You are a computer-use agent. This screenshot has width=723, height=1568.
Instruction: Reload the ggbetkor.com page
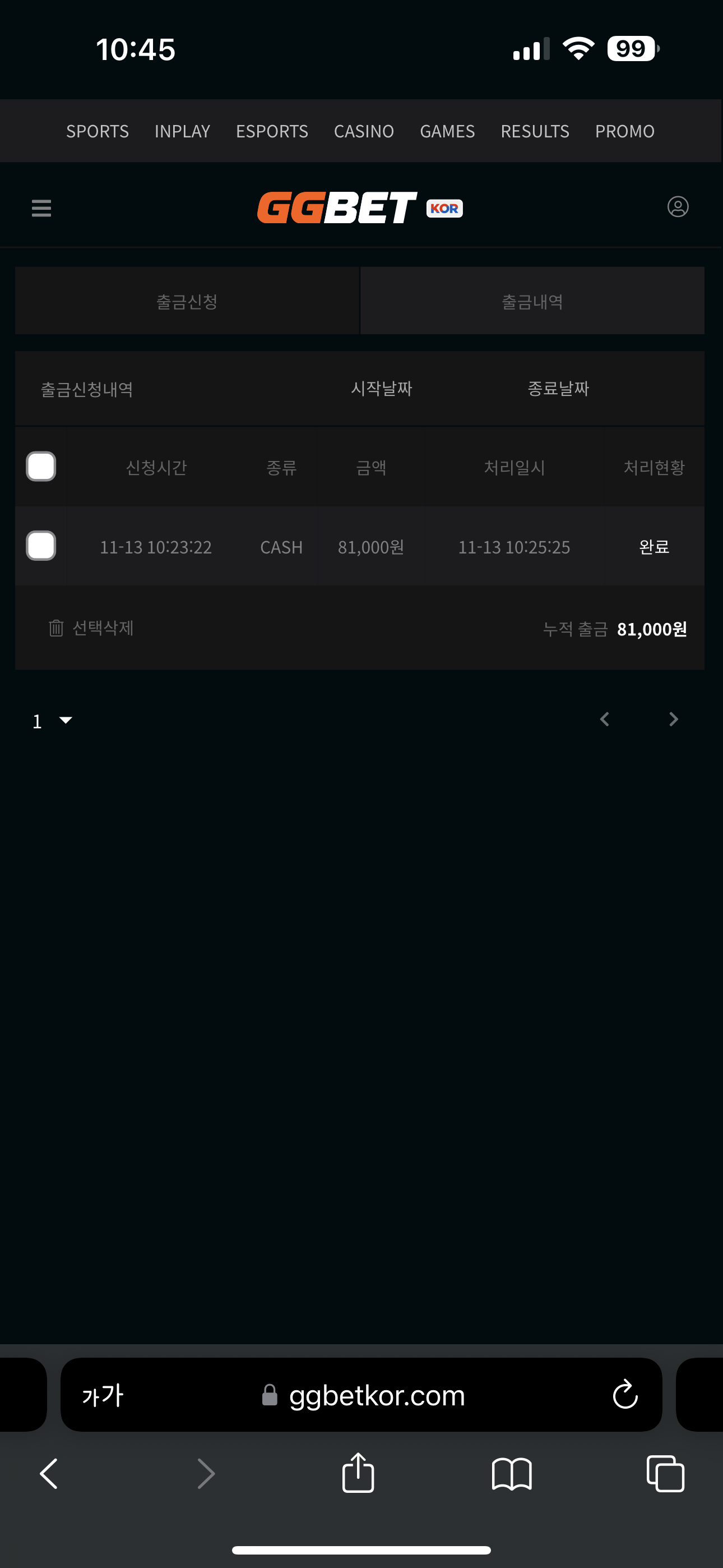[x=625, y=1395]
